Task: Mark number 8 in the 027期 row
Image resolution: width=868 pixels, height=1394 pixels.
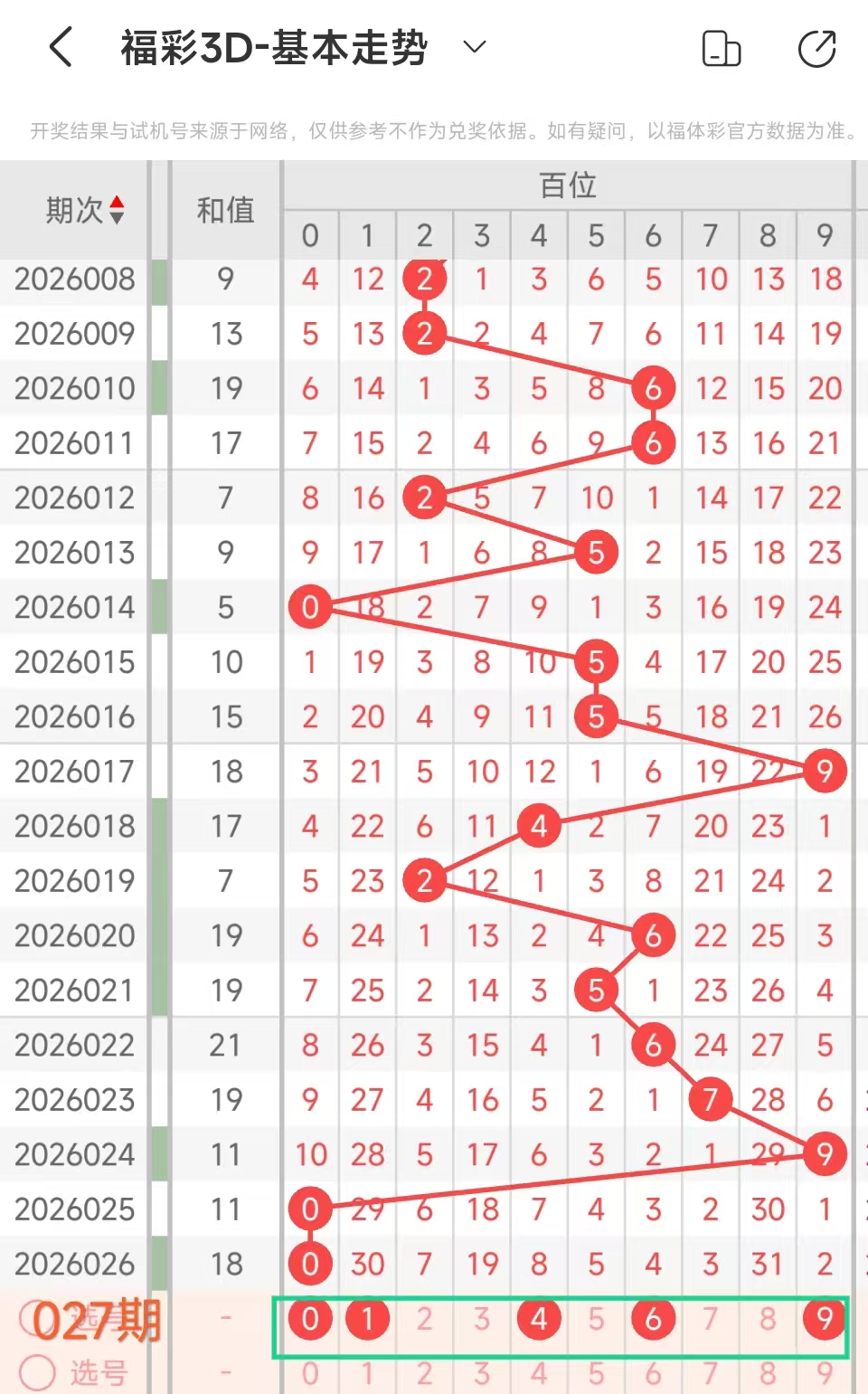Action: [x=768, y=1319]
